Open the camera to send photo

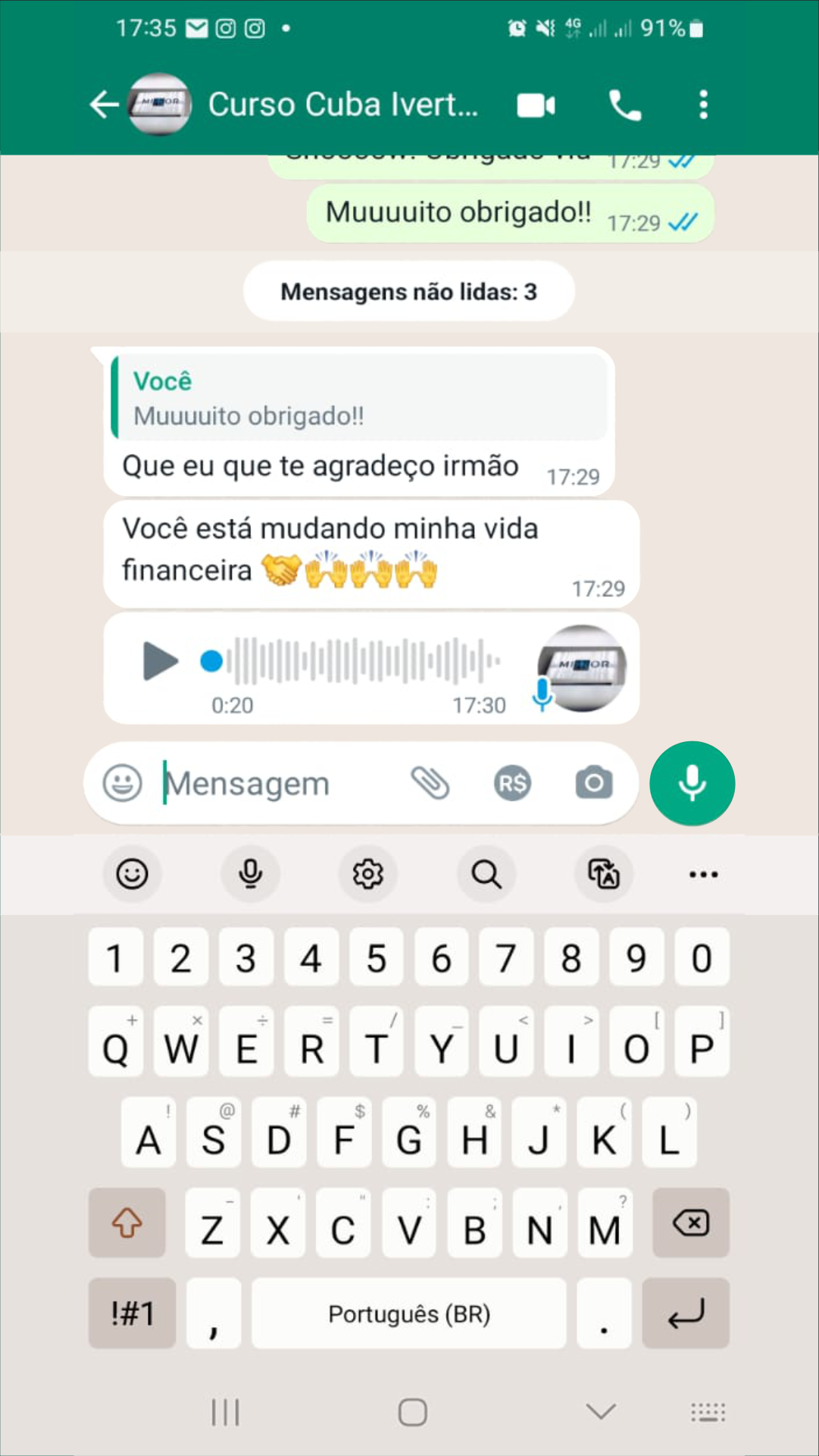click(594, 783)
